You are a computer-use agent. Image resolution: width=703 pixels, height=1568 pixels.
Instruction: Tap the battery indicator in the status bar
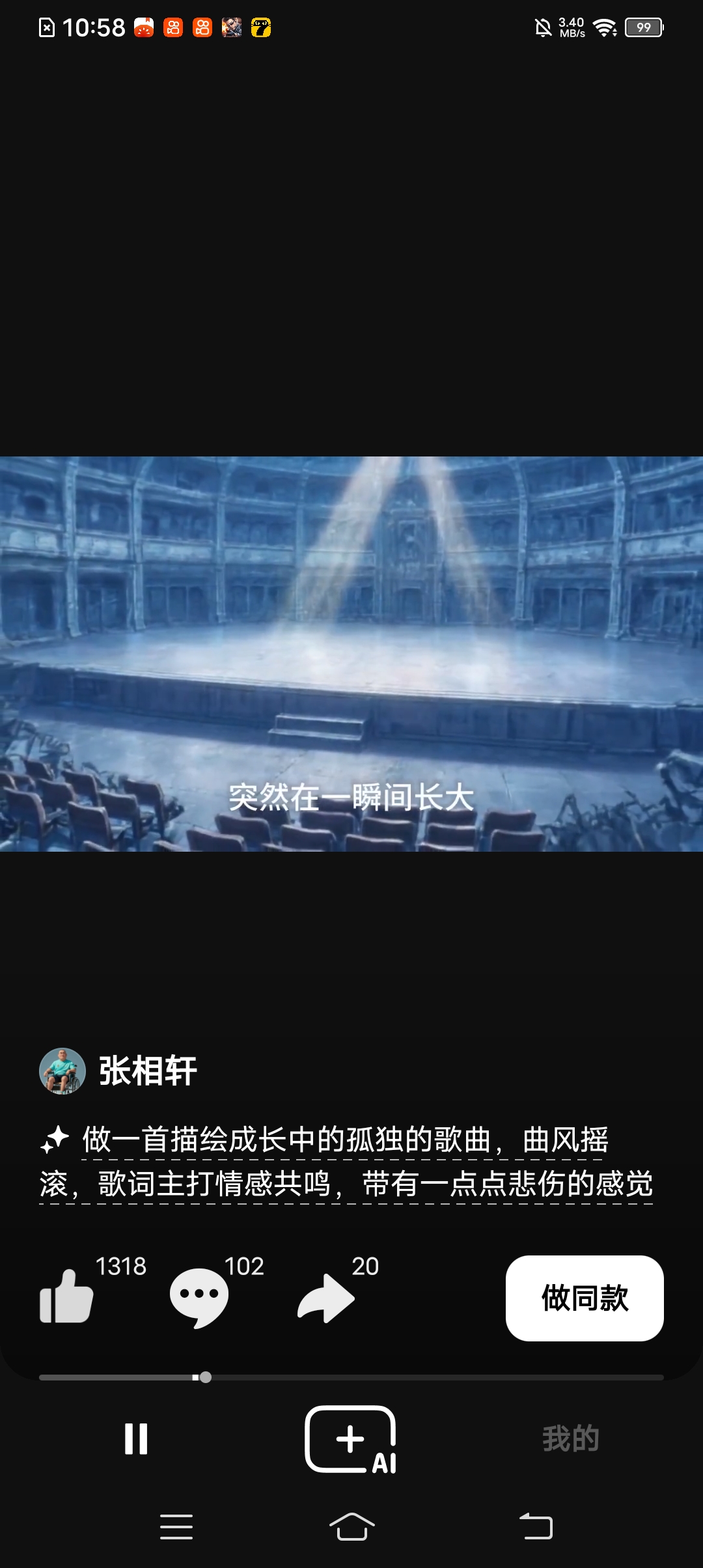pyautogui.click(x=644, y=28)
